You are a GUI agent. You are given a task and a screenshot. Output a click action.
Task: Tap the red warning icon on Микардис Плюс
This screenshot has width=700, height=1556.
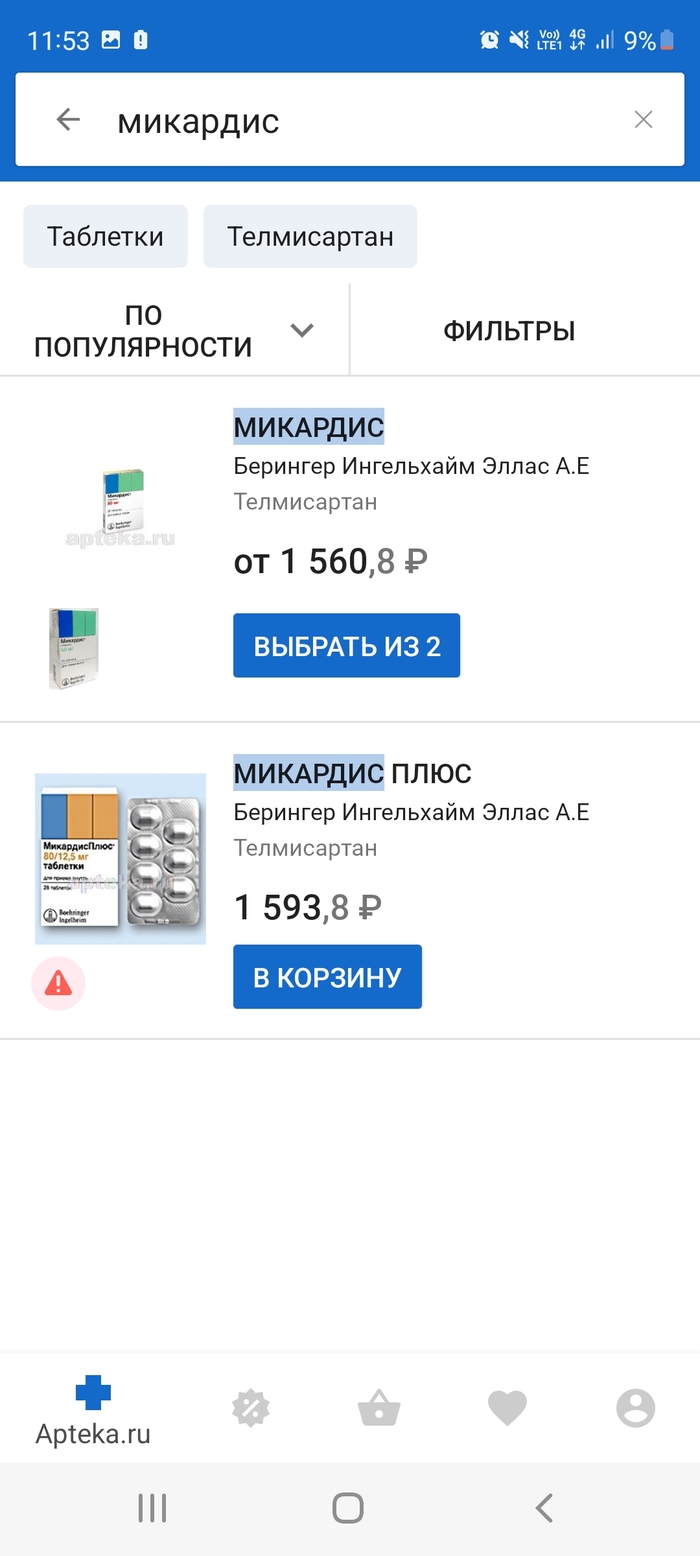point(58,983)
